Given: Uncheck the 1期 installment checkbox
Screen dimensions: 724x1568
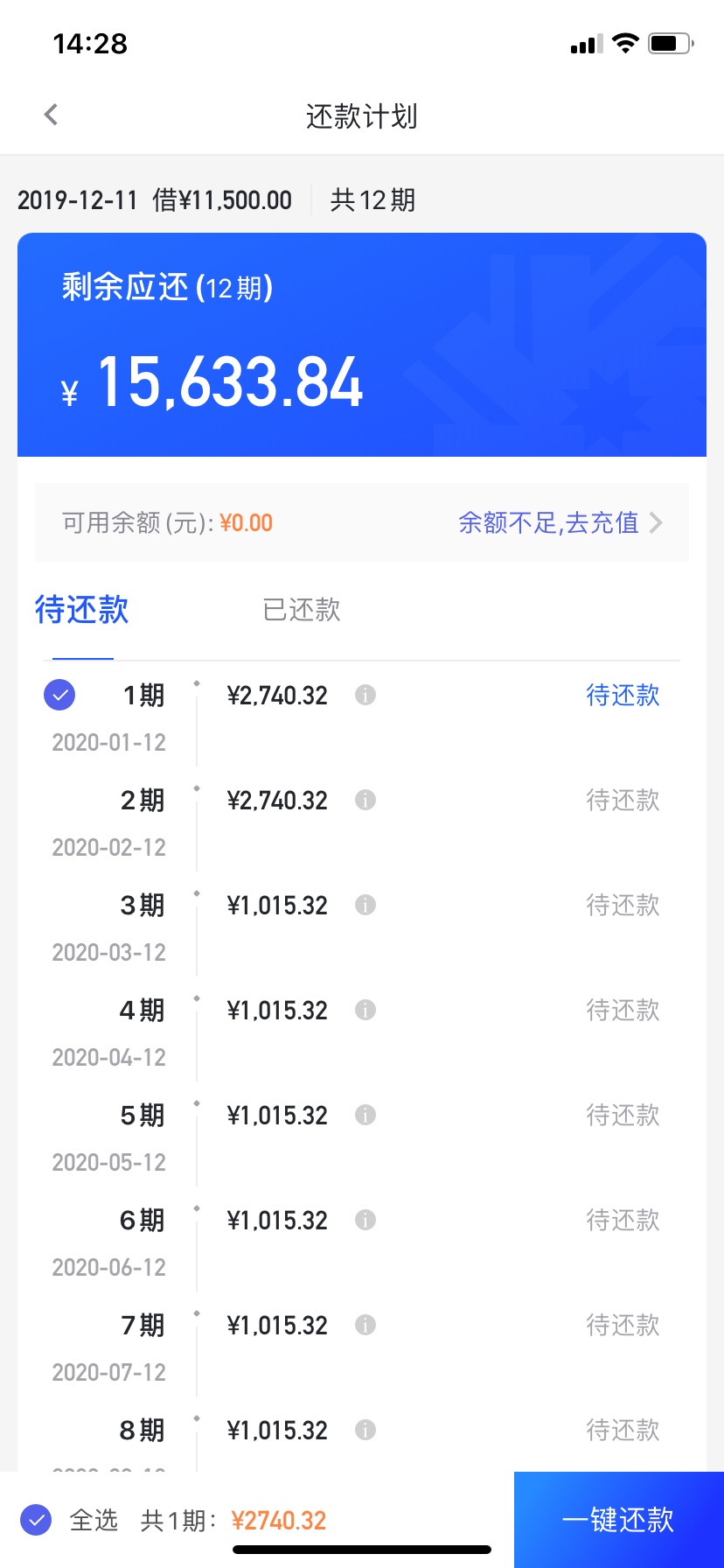Looking at the screenshot, I should coord(59,696).
